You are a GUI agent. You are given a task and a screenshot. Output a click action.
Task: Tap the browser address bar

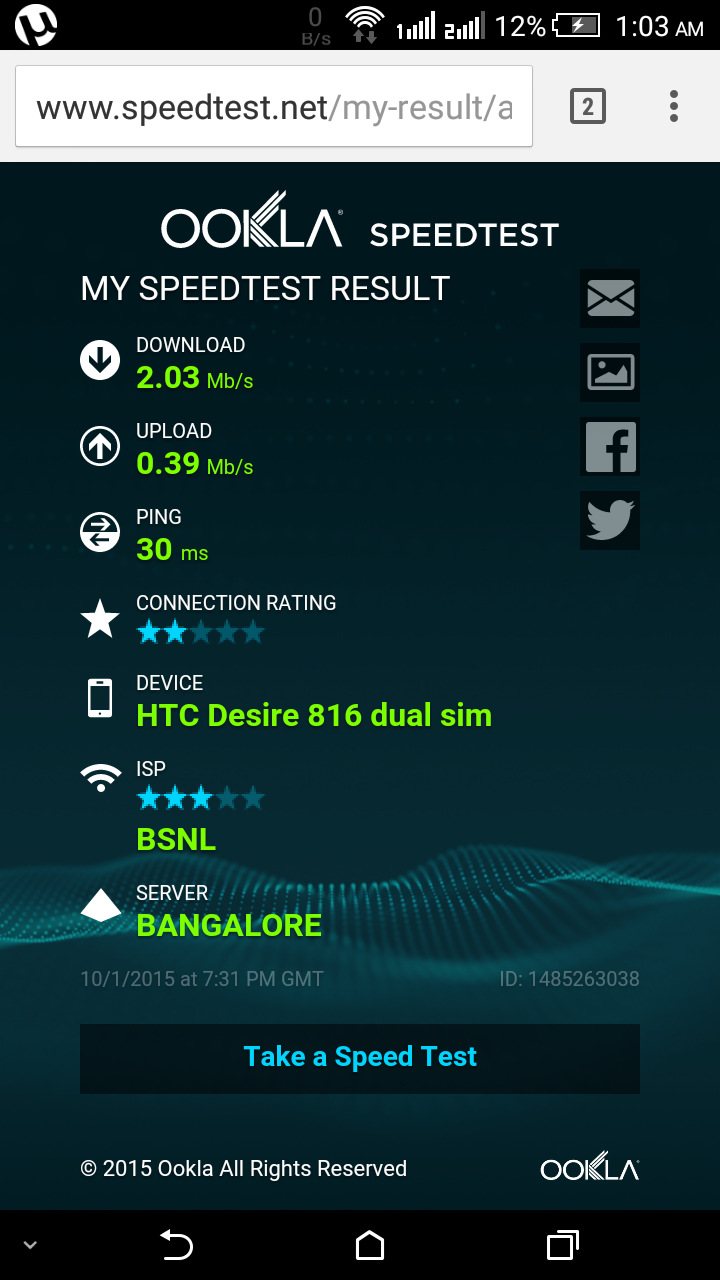tap(273, 107)
